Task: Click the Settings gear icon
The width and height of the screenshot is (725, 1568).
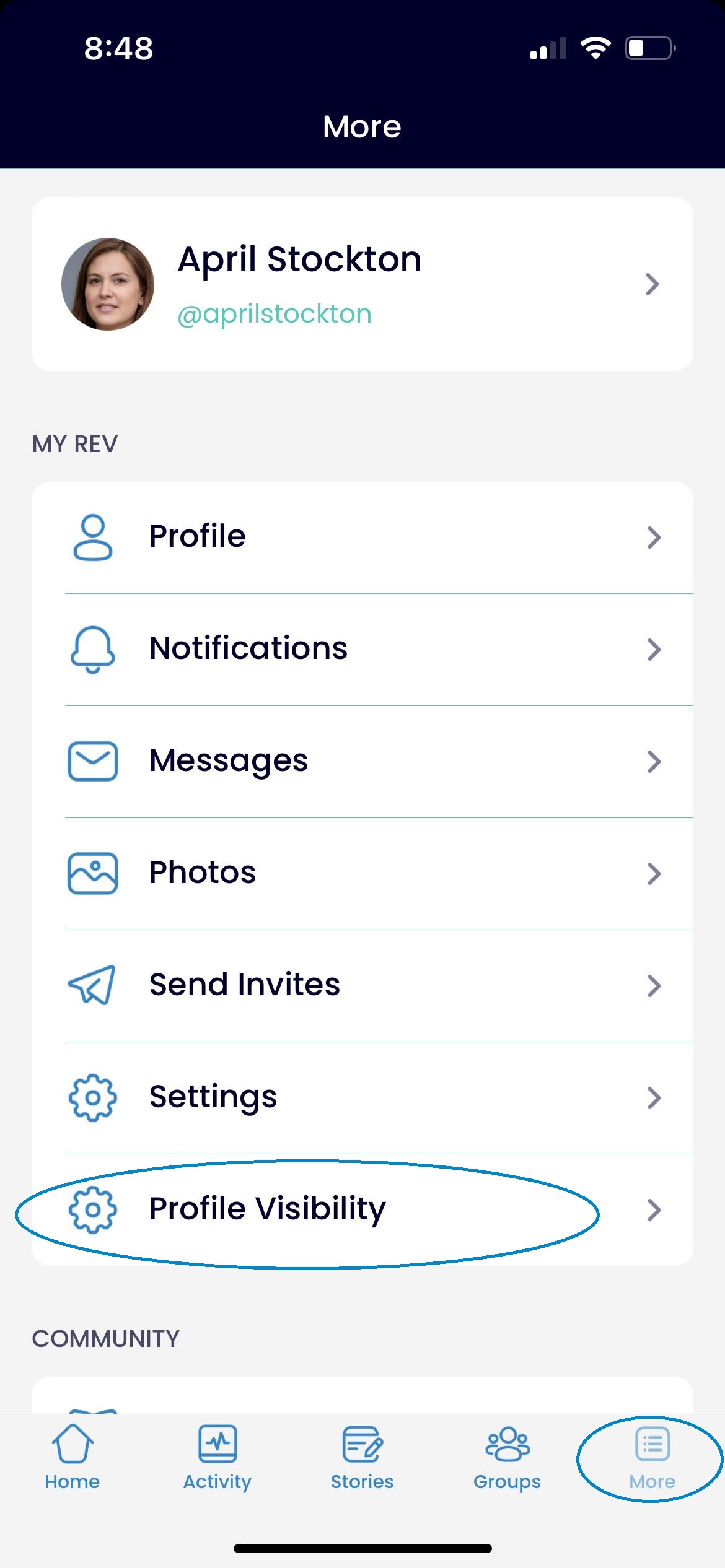Action: [x=92, y=1097]
